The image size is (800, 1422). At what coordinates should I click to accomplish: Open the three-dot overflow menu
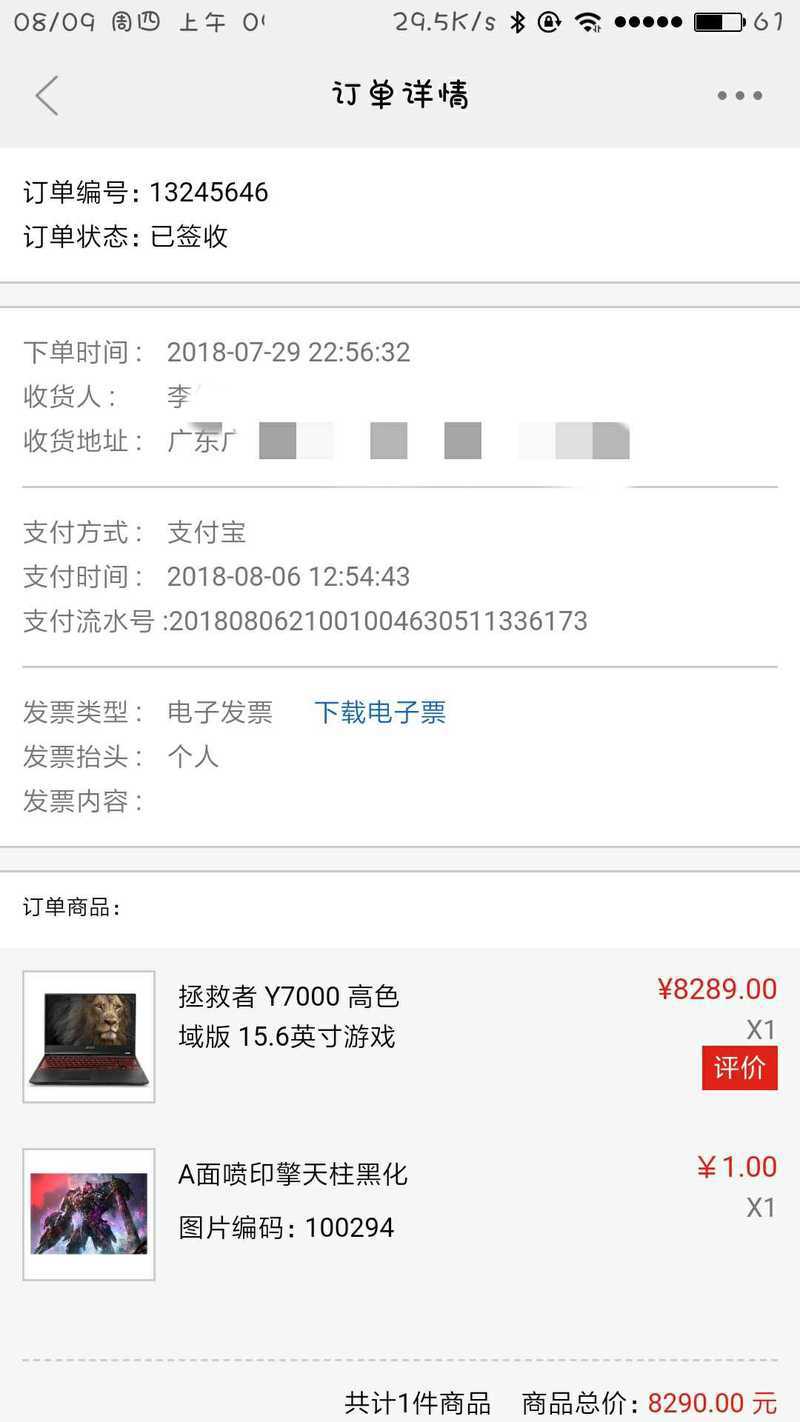[x=740, y=96]
